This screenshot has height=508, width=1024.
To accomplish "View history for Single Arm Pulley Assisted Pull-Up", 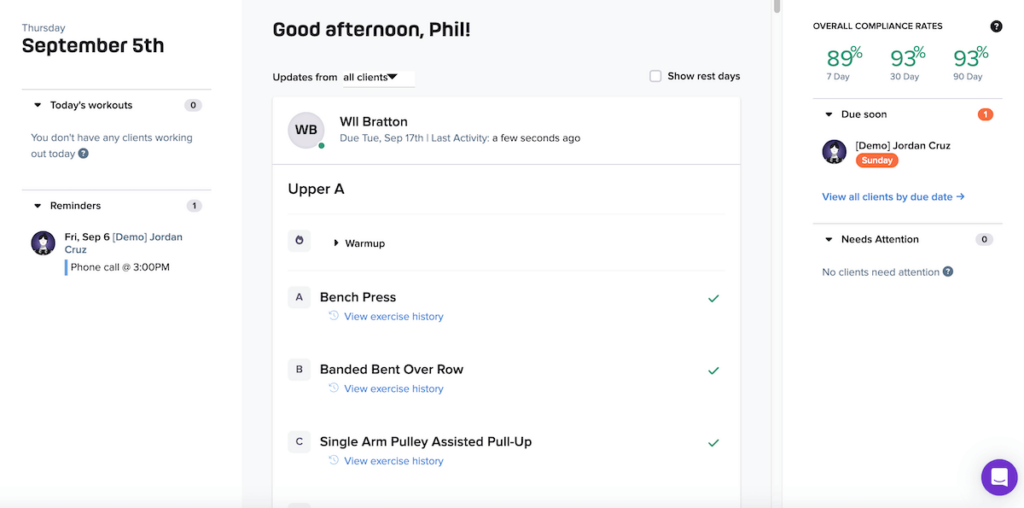I will [393, 461].
